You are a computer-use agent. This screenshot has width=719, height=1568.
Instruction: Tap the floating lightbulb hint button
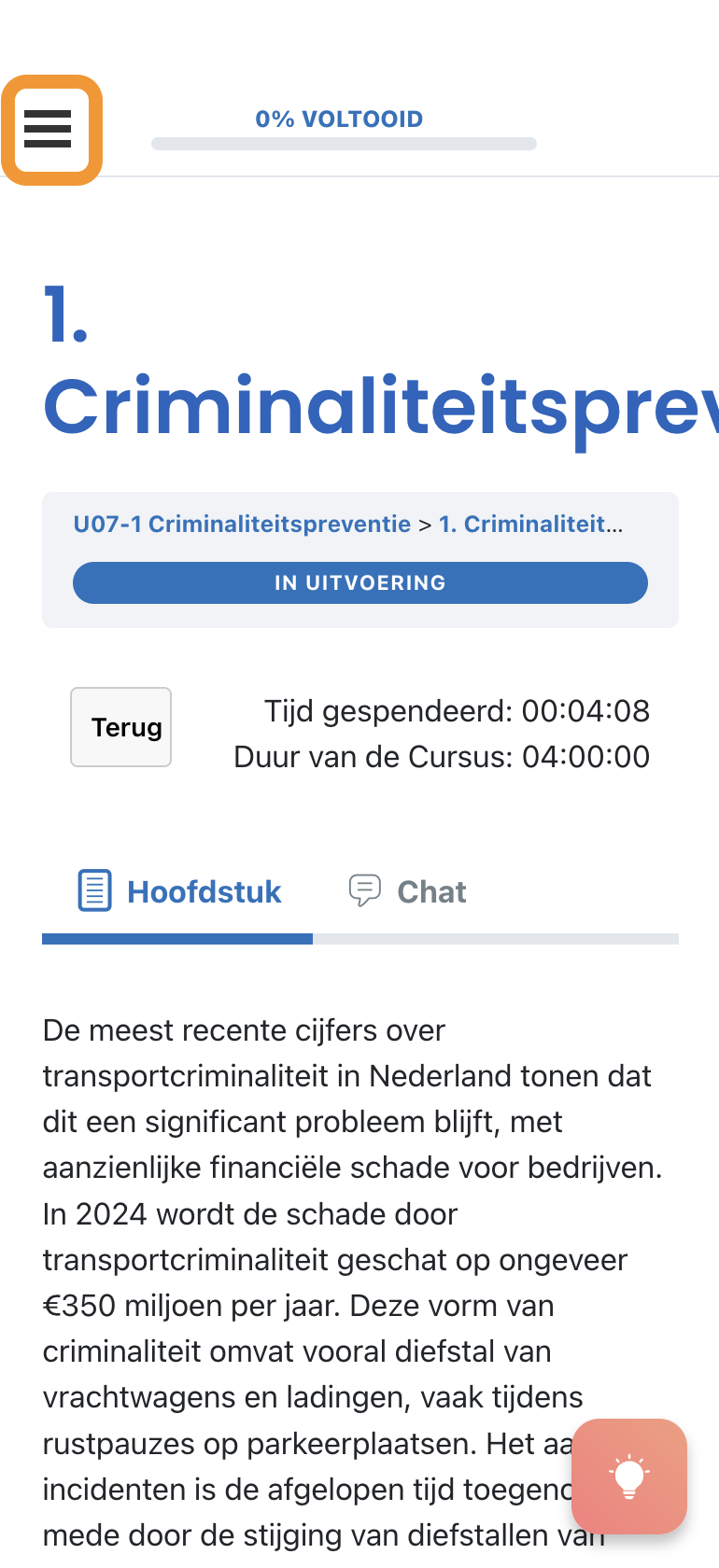[x=629, y=1476]
